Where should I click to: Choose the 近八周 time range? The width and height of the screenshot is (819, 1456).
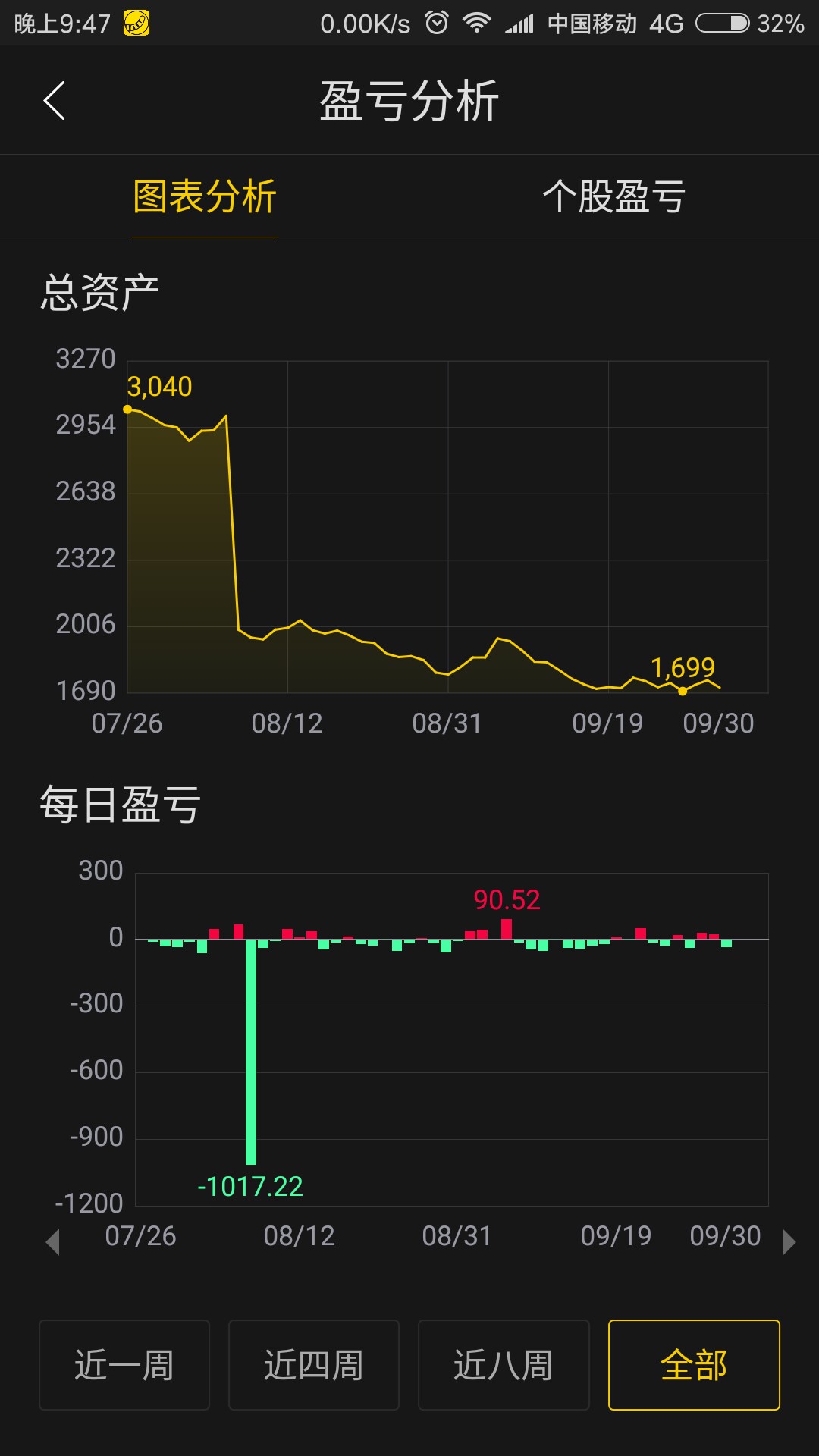click(504, 1365)
